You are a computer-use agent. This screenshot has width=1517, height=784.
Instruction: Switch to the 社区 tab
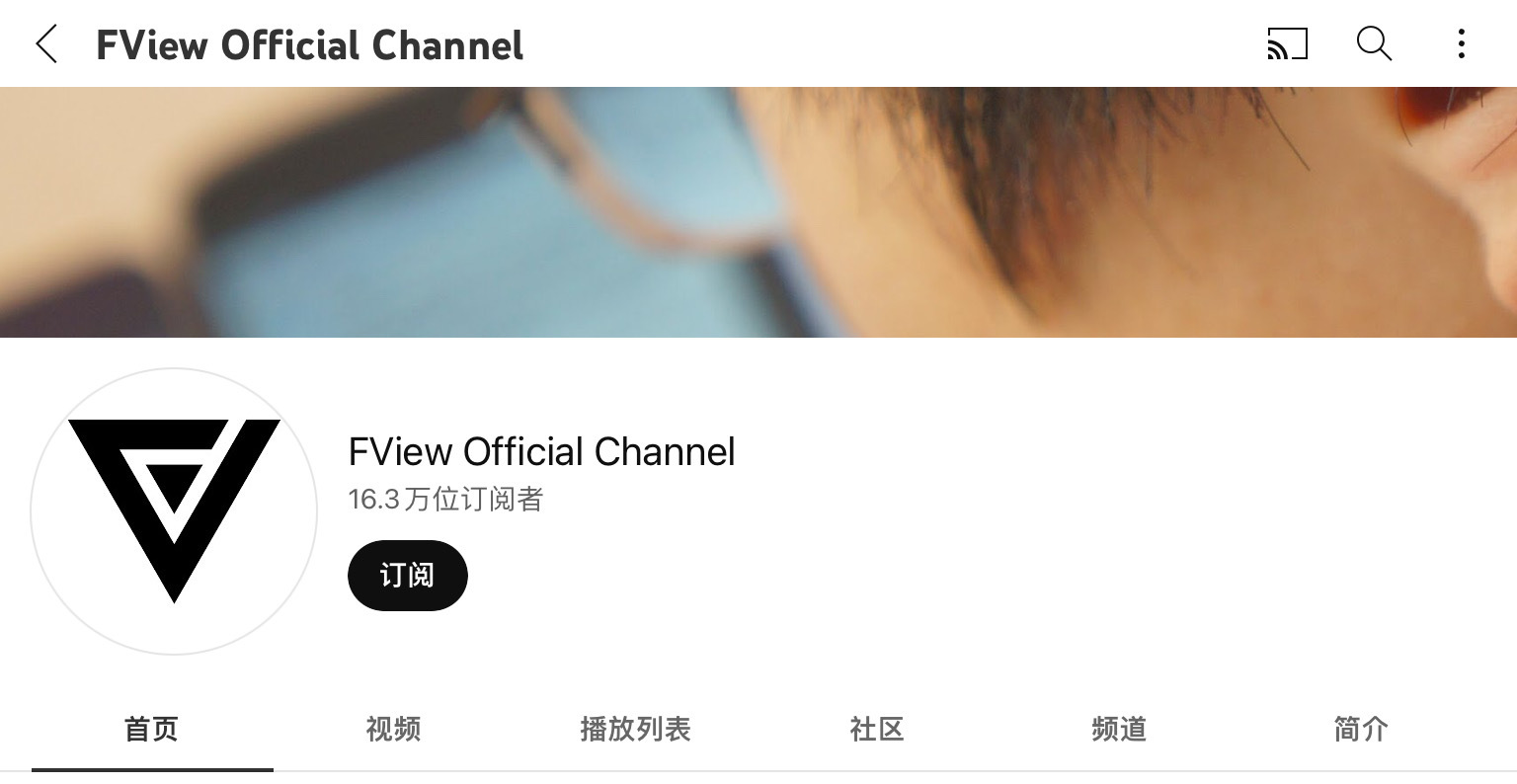coord(877,730)
